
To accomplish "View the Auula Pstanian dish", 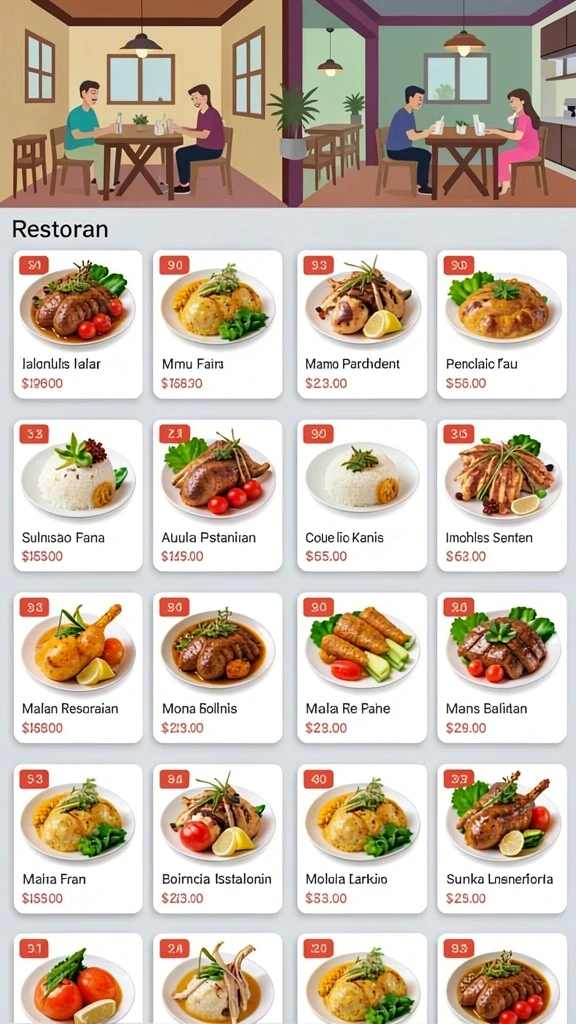I will pos(217,496).
